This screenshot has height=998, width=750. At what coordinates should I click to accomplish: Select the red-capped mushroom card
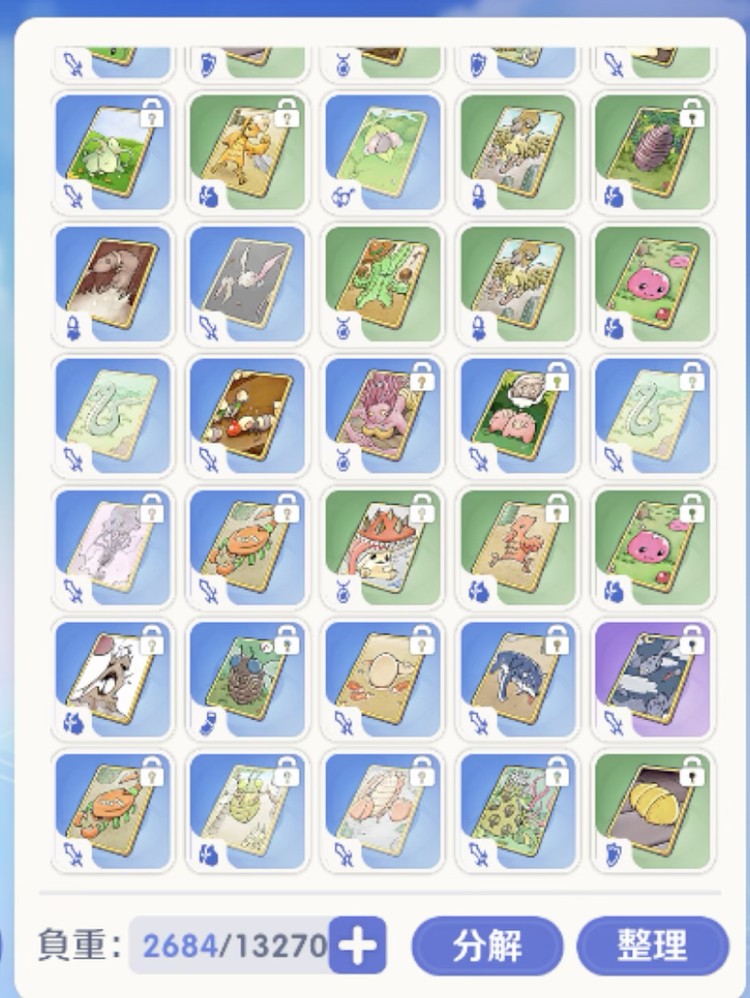click(384, 548)
